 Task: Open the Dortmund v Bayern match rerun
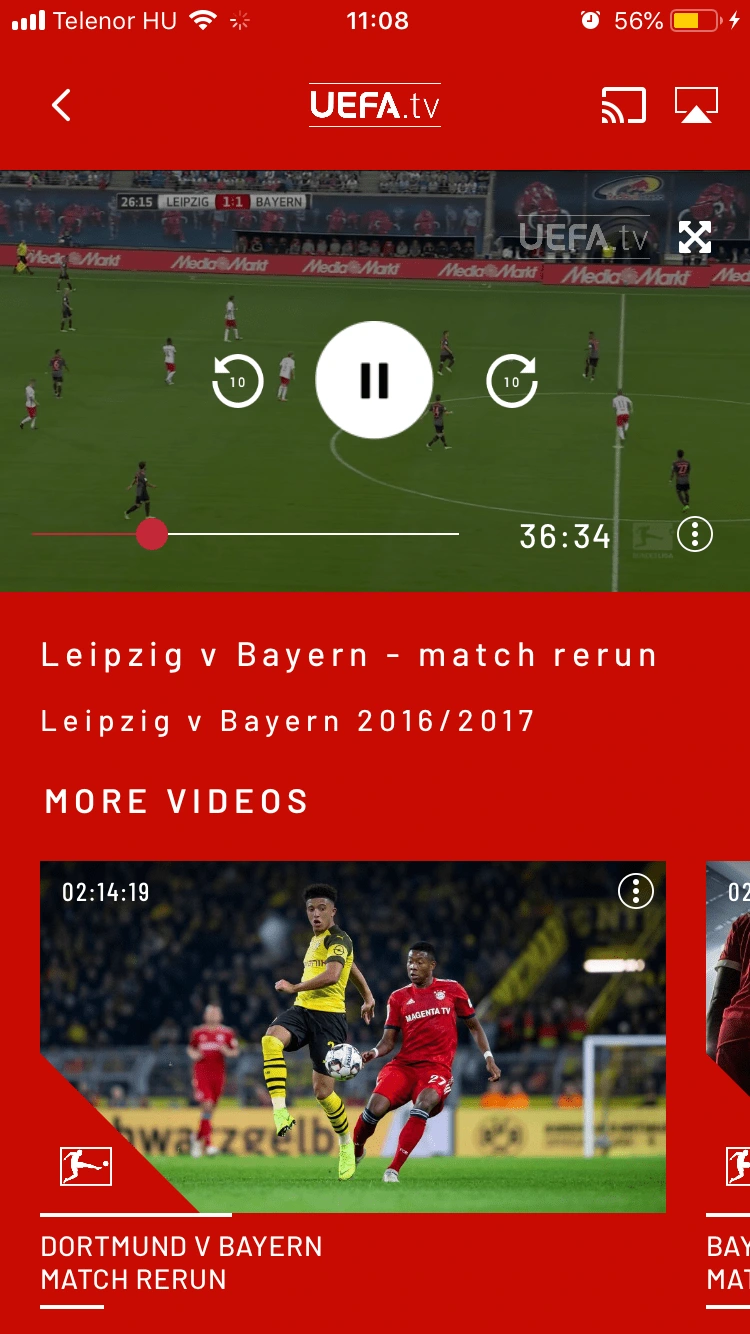pos(352,1036)
